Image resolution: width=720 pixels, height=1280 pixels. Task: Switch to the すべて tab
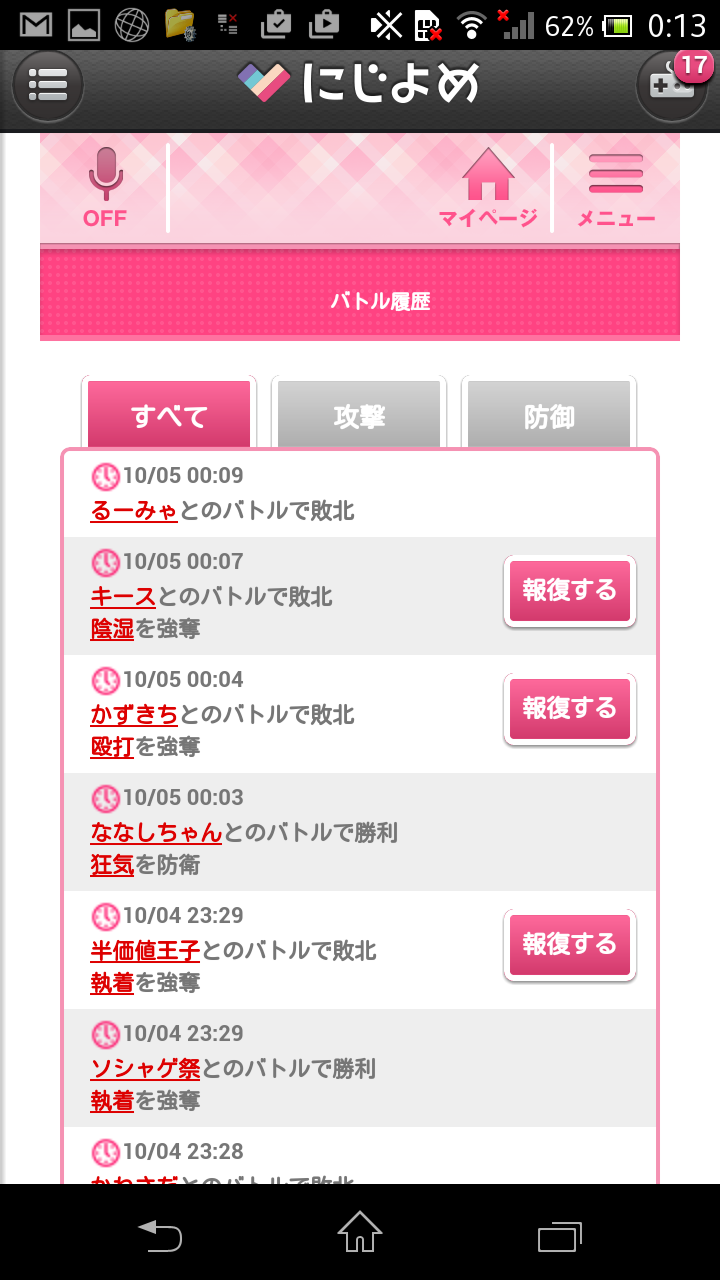[x=169, y=416]
